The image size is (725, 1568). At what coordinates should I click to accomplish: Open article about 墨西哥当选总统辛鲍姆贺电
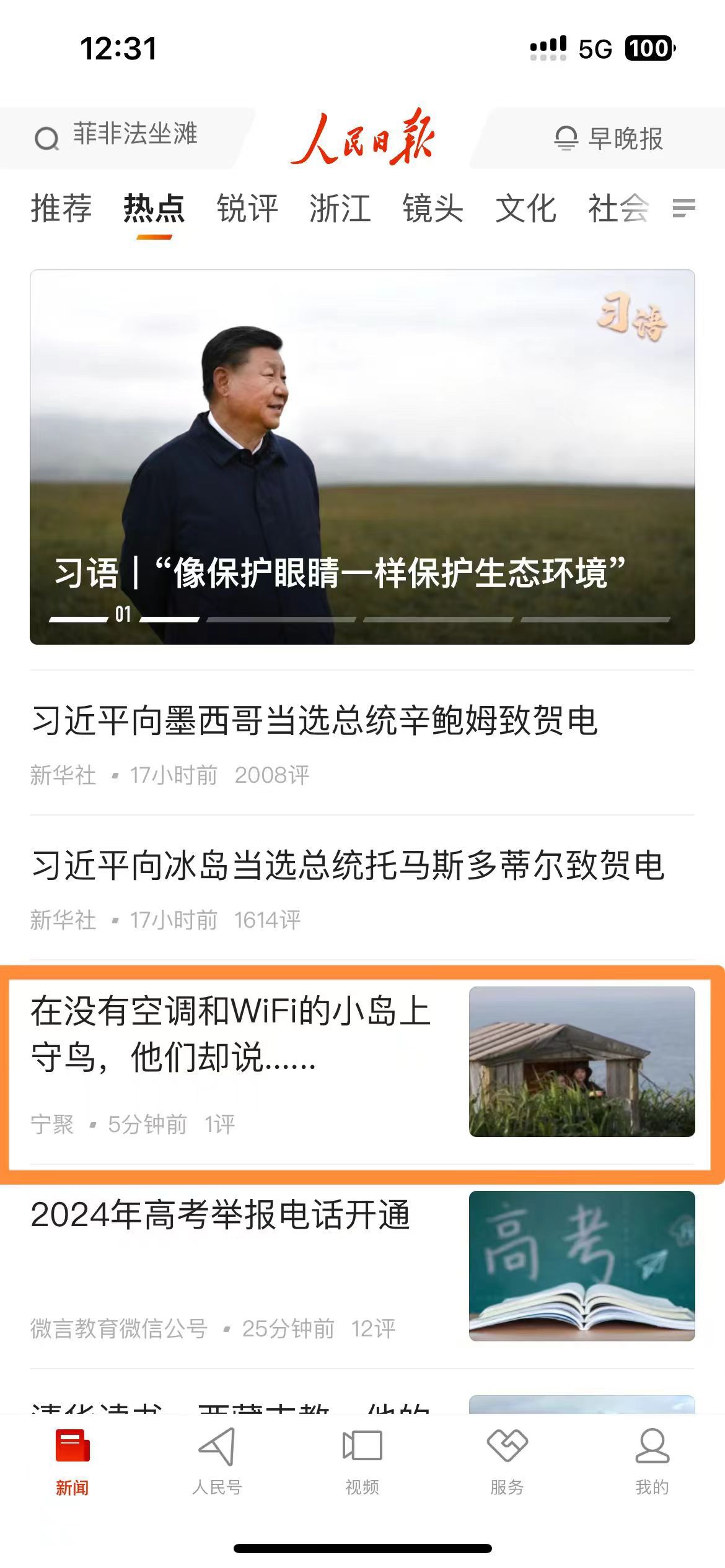tap(362, 743)
